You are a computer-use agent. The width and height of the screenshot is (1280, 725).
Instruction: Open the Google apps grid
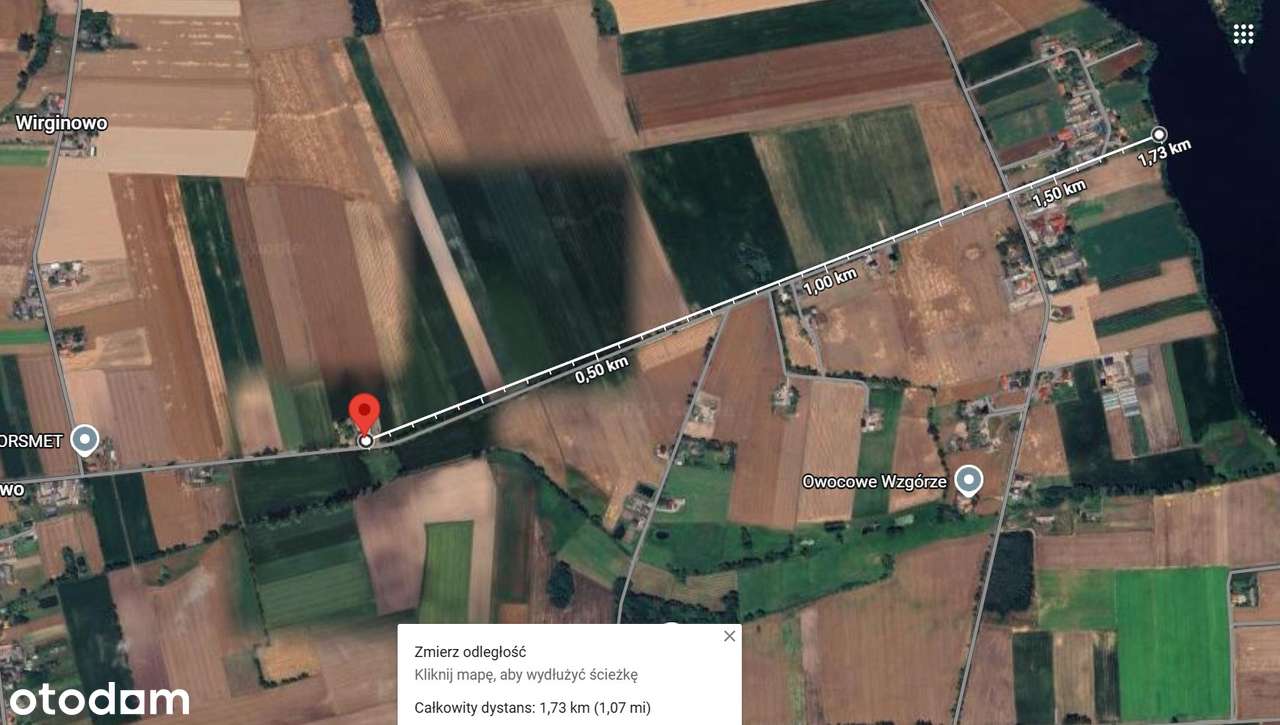1243,35
